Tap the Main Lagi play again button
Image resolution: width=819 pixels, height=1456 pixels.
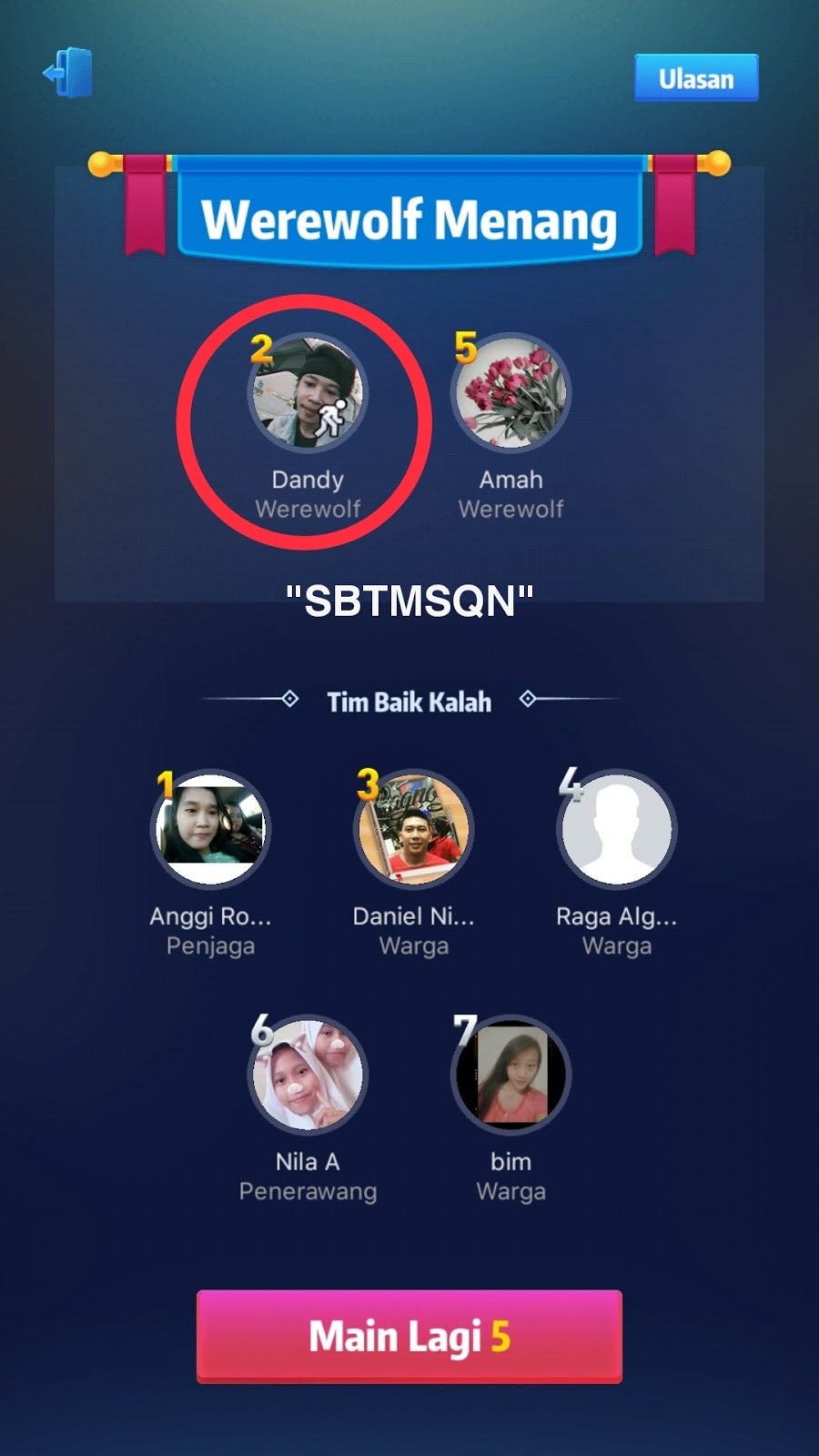(x=409, y=1337)
